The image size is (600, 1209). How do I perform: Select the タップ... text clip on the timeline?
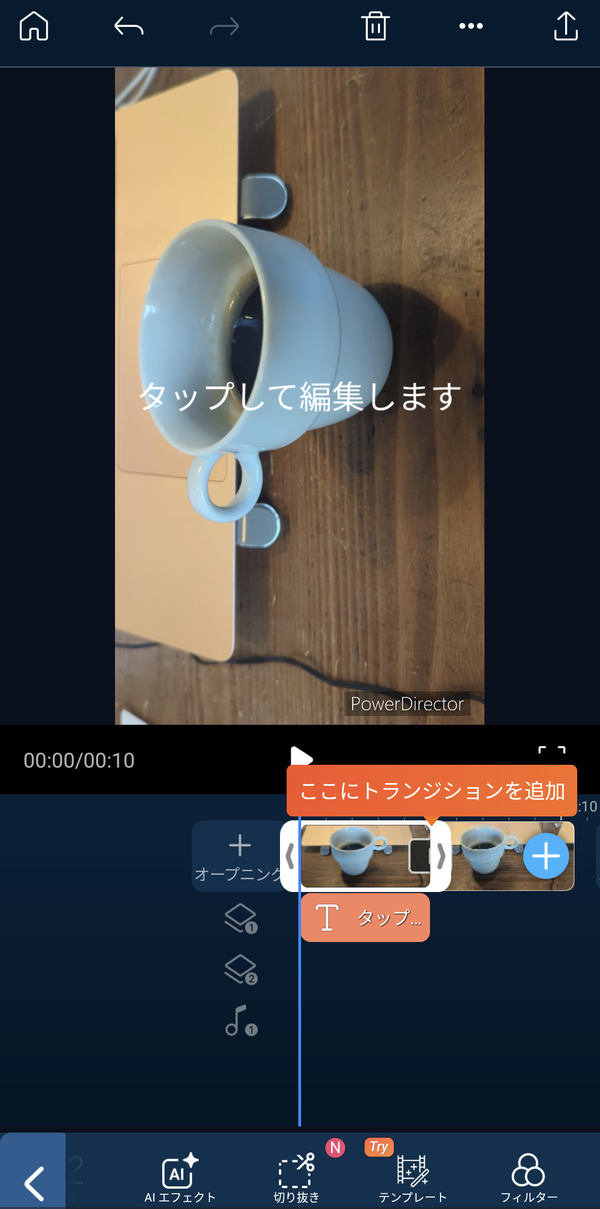tap(365, 918)
